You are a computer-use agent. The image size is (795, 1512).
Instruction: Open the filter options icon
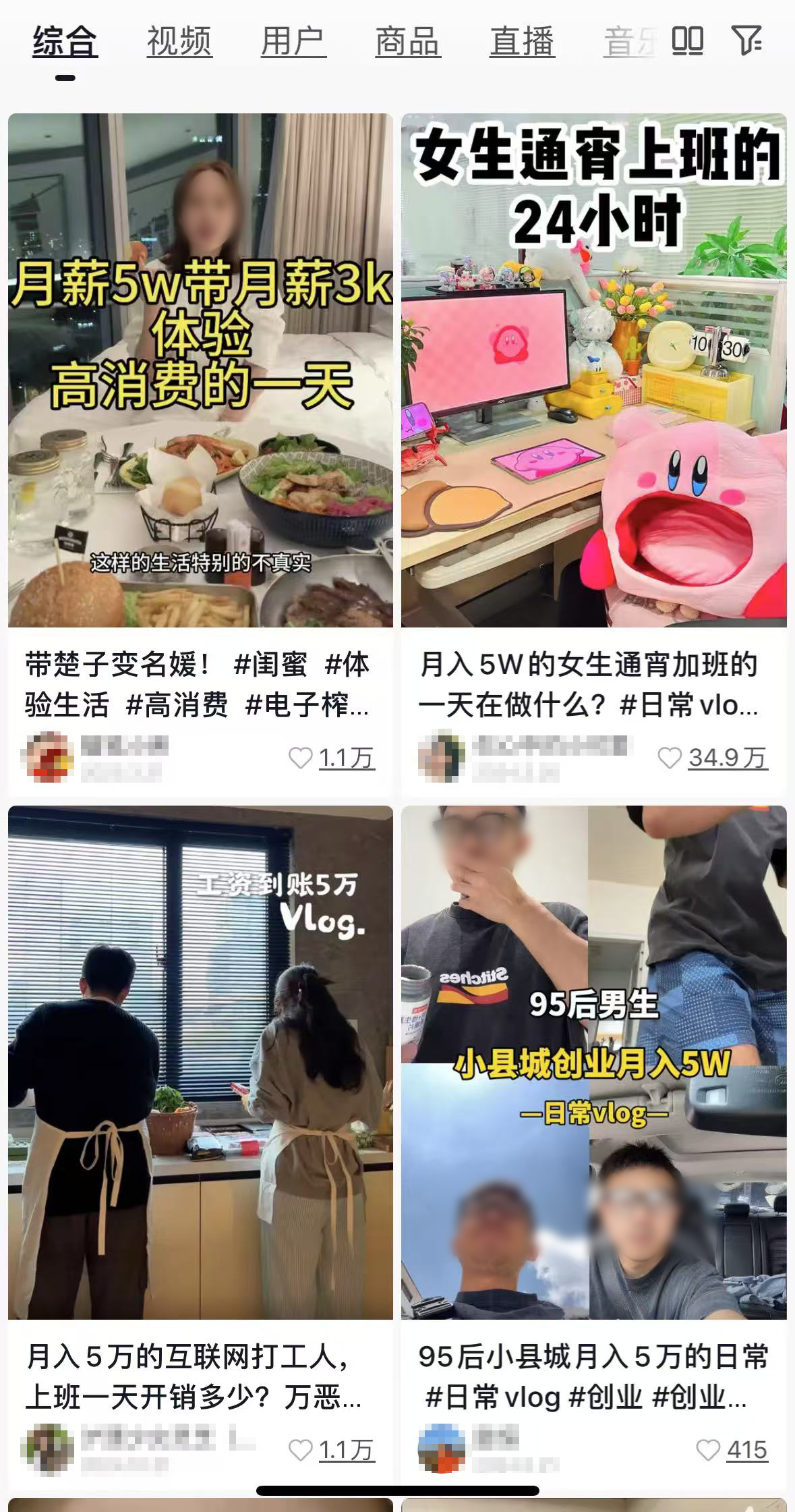pos(746,41)
